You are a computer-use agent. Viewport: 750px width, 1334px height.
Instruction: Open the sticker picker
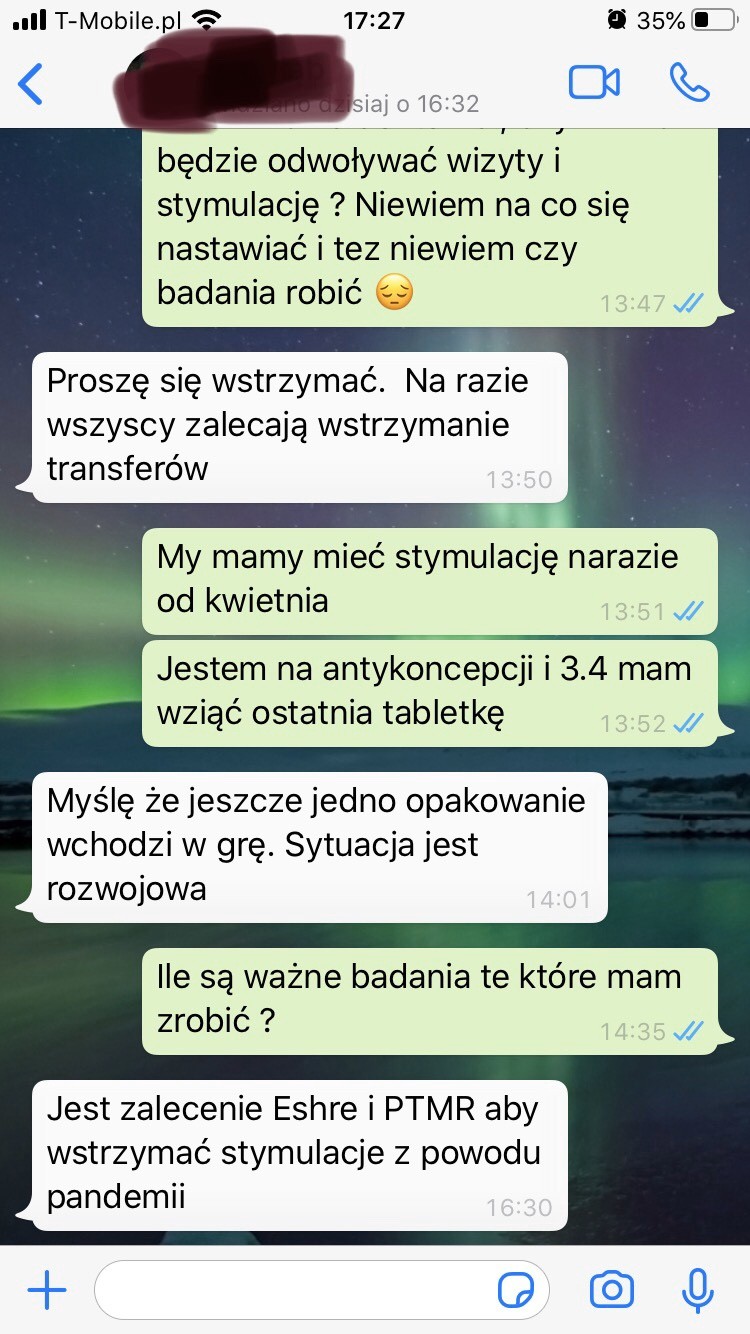(x=516, y=1290)
